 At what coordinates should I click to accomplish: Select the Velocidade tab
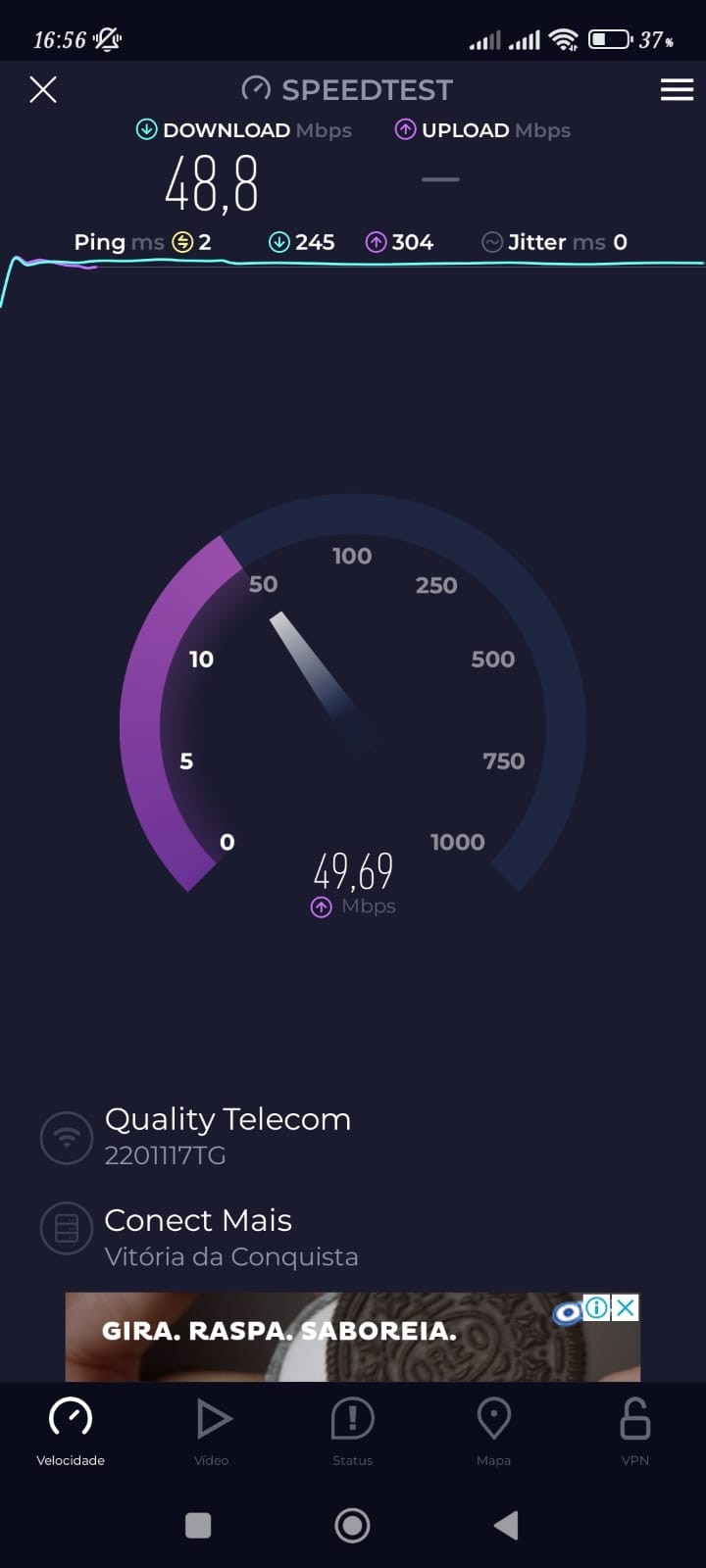[71, 1431]
